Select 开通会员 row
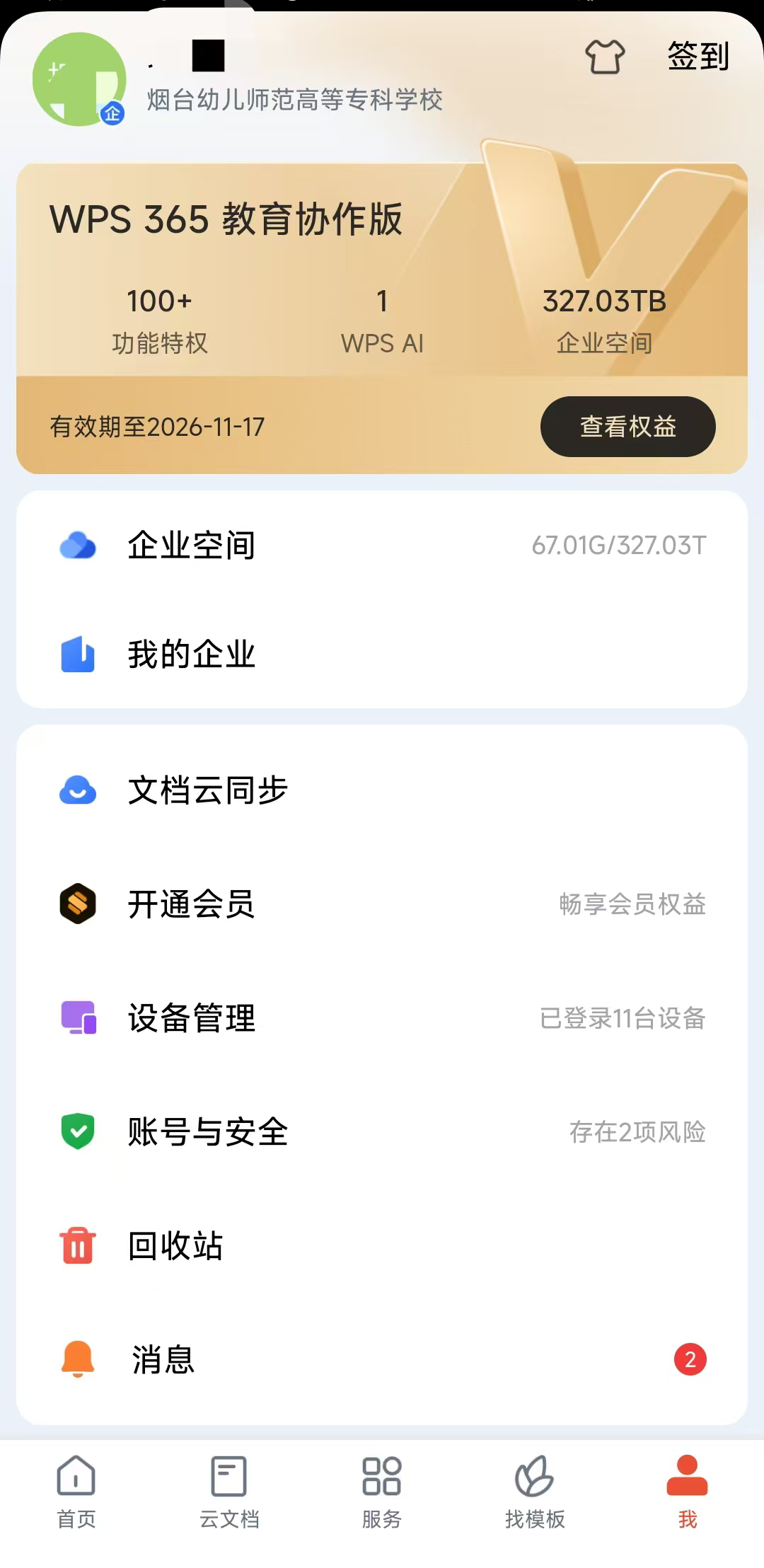 coord(382,904)
